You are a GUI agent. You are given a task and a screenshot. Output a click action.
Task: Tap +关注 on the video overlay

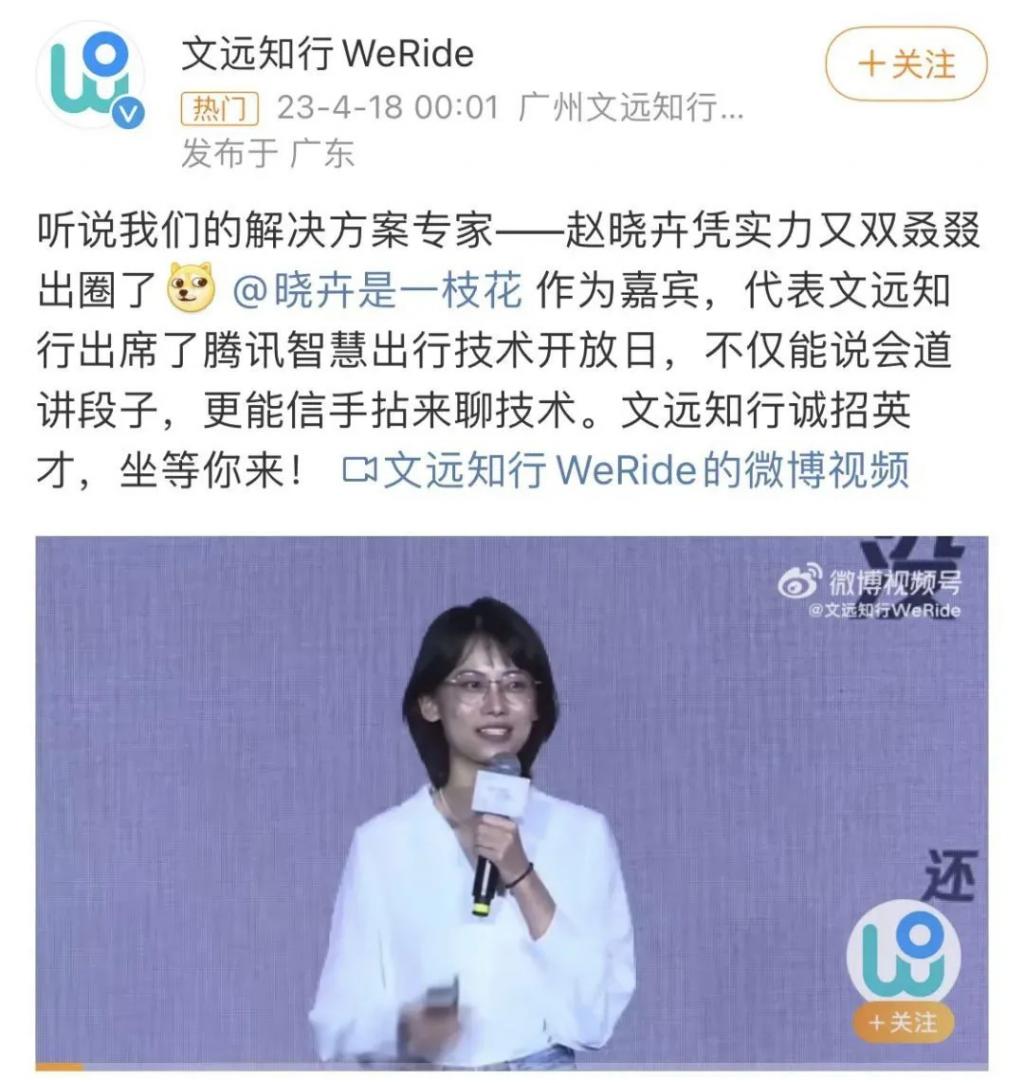coord(902,1022)
